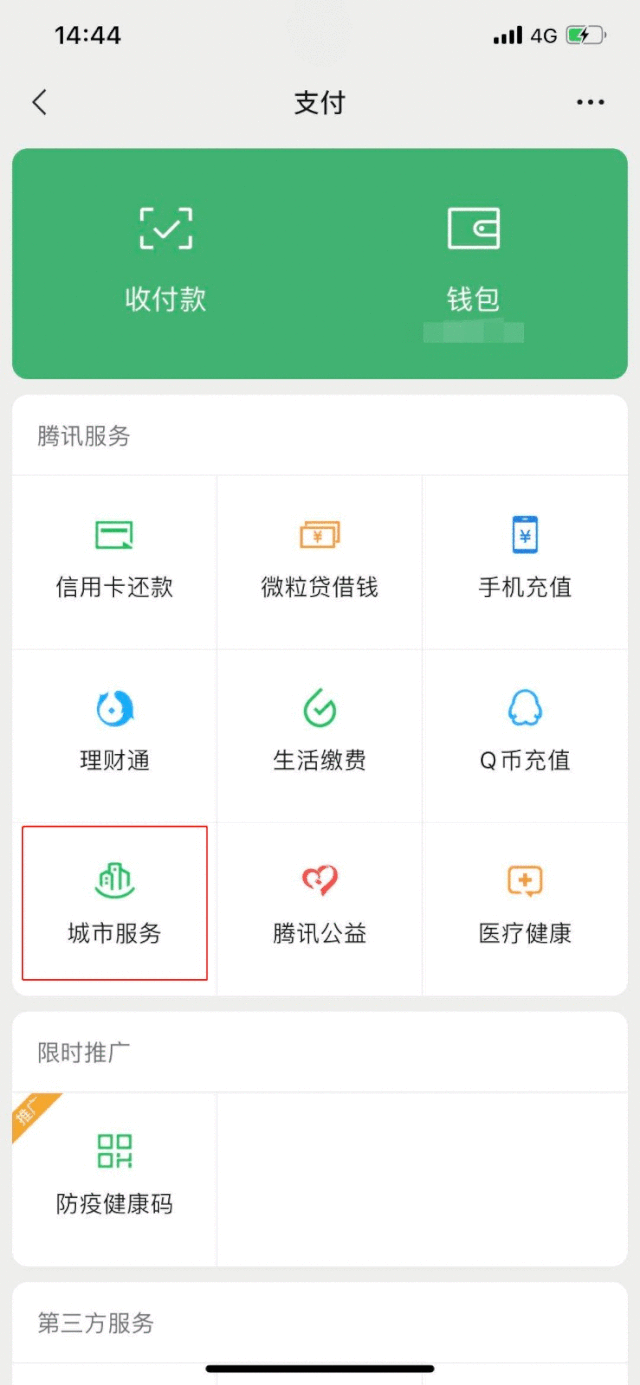Select 信用卡还款
The height and width of the screenshot is (1385, 640).
(x=114, y=560)
